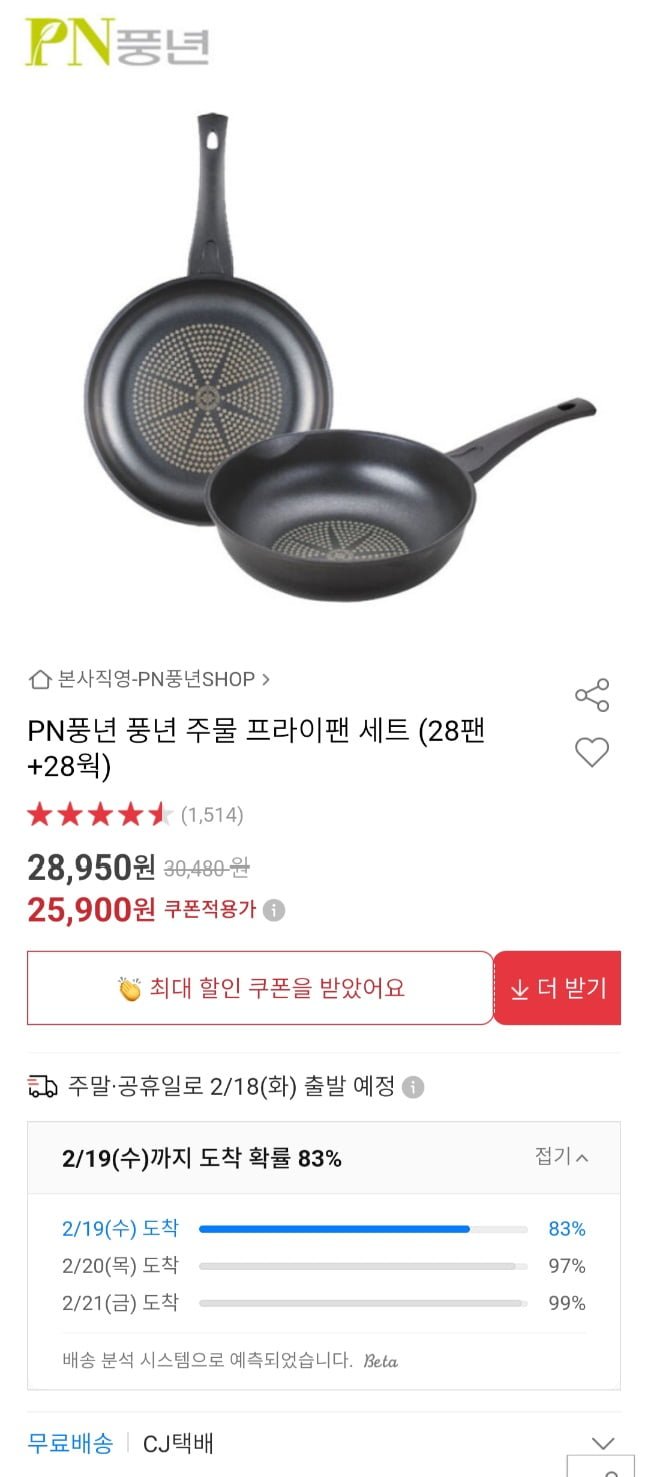Tap the 최대 할인 쿠폰을 받았어요 button
This screenshot has height=1477, width=648.
[x=260, y=988]
